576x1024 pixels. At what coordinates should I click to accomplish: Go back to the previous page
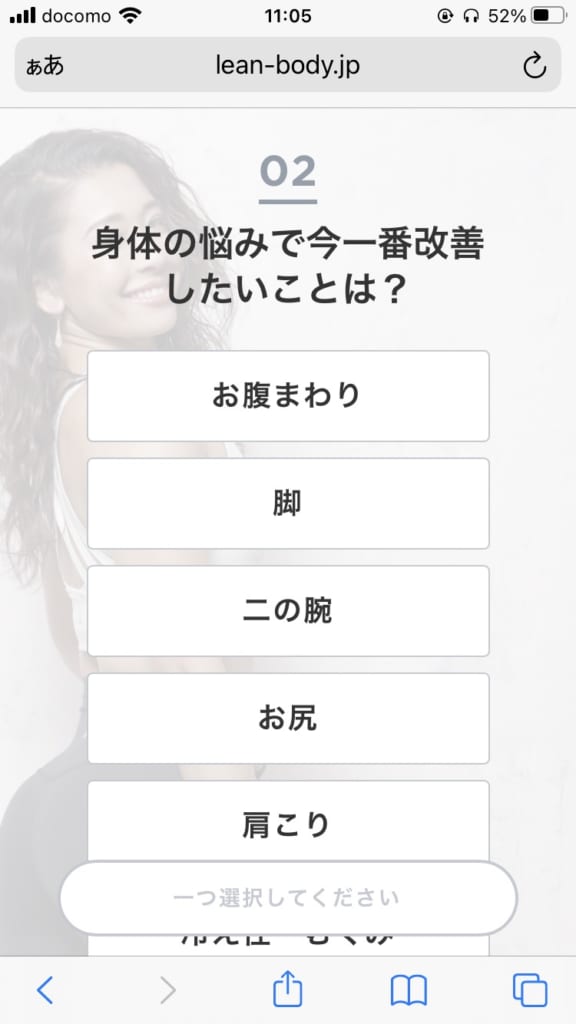pos(44,990)
